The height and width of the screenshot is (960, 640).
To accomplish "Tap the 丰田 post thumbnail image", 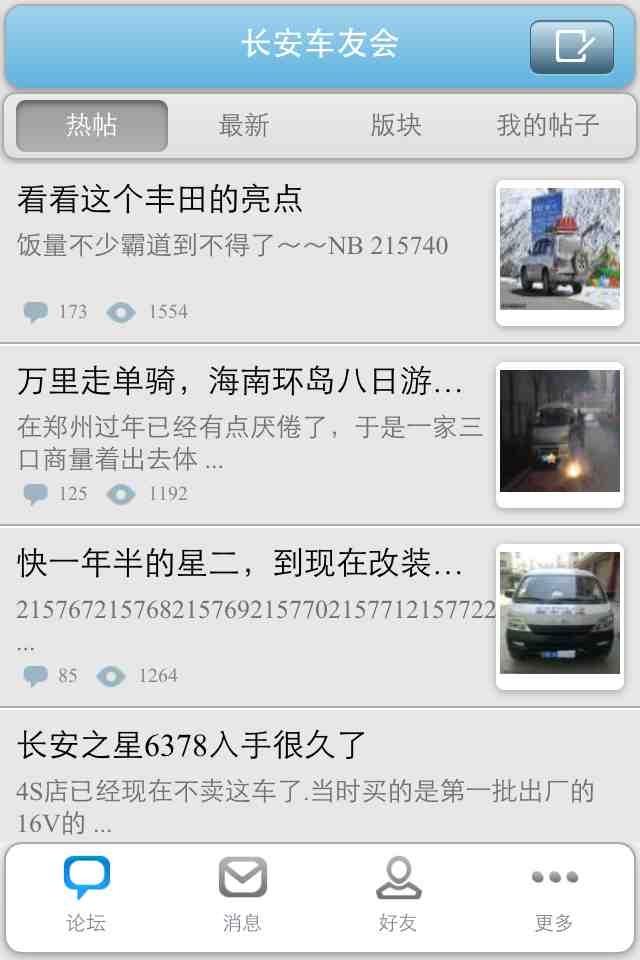I will pos(559,252).
